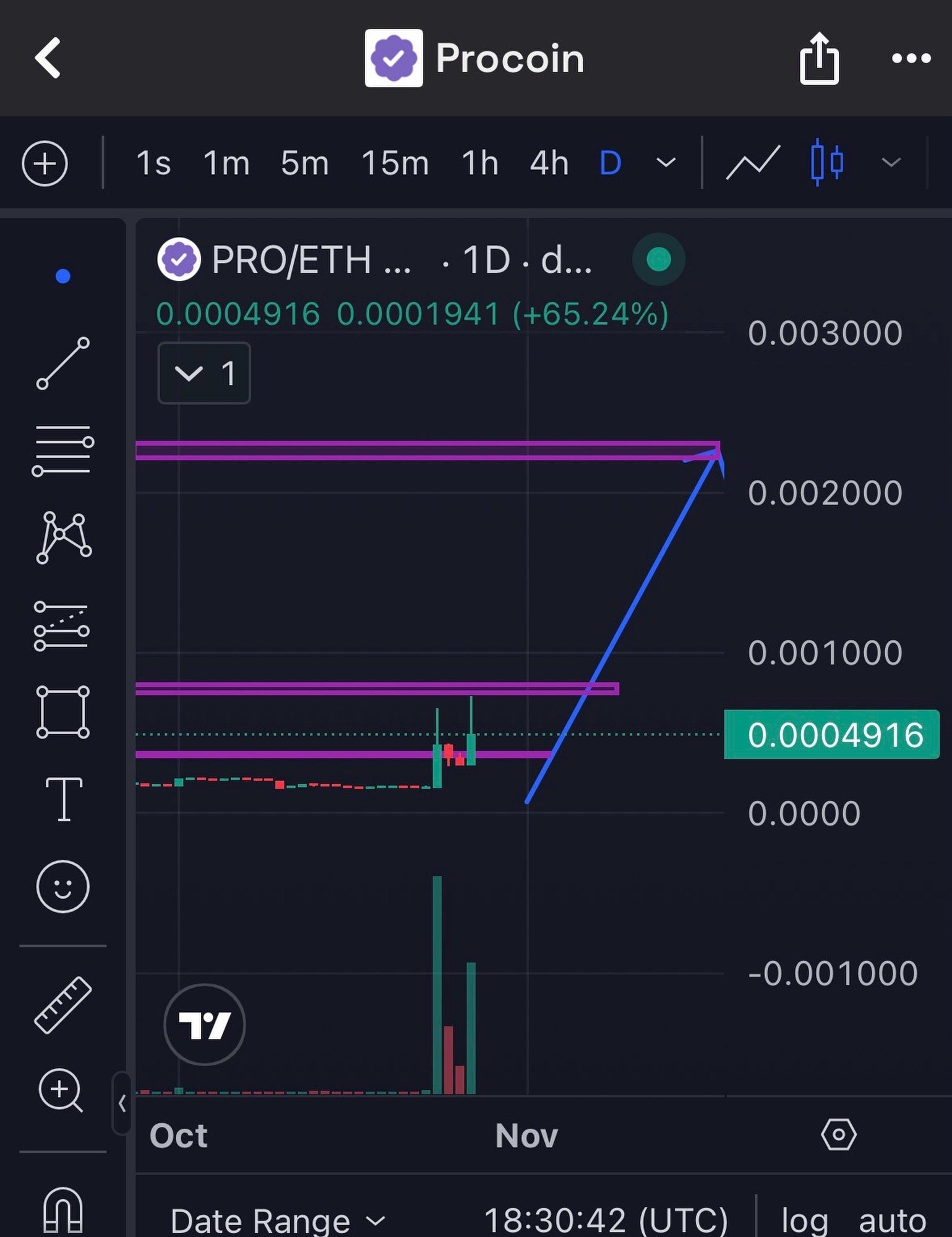This screenshot has width=952, height=1237.
Task: Choose the 1h interval
Action: coord(480,164)
